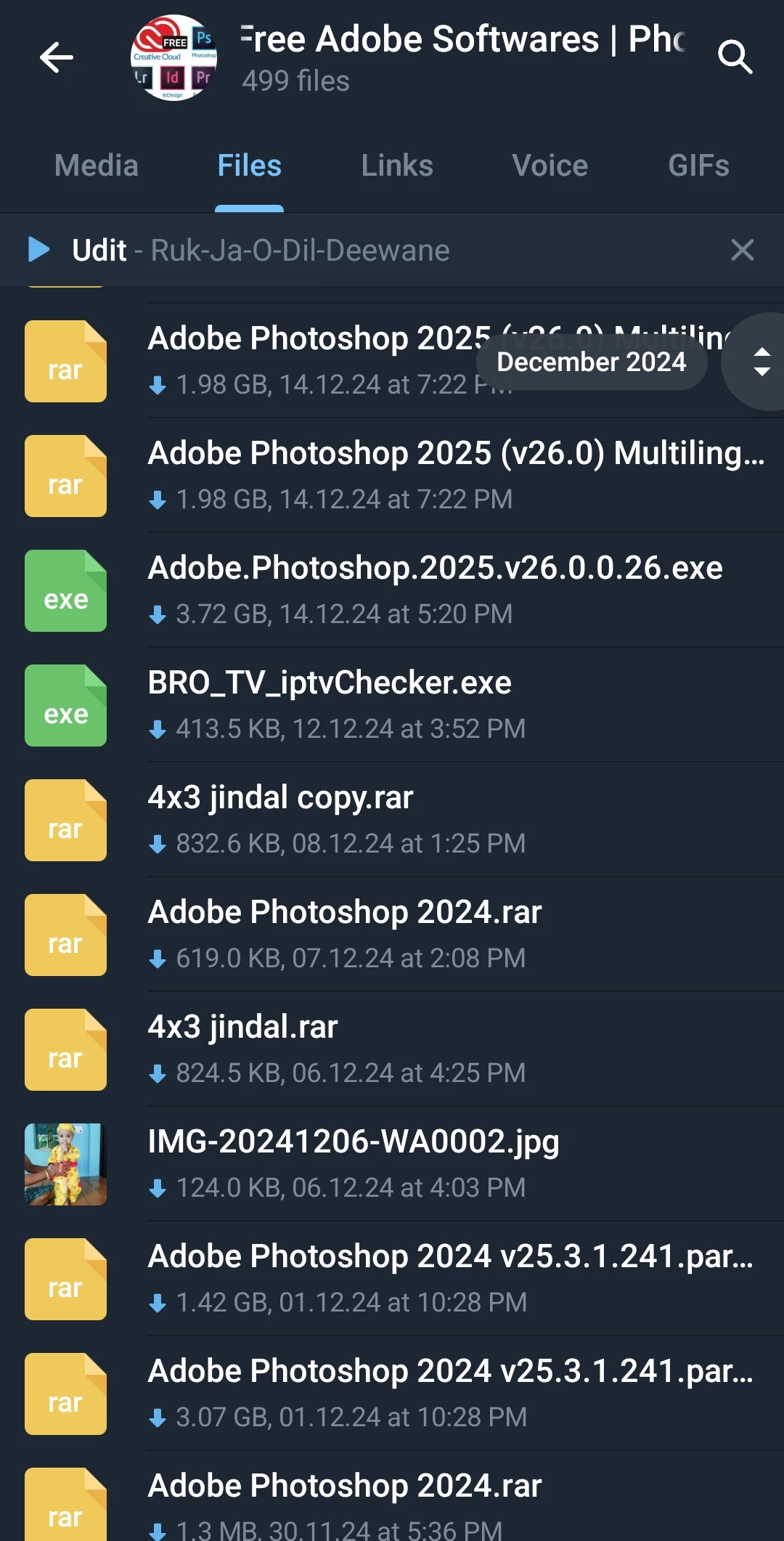
Task: Switch to the Voice tab
Action: (550, 166)
